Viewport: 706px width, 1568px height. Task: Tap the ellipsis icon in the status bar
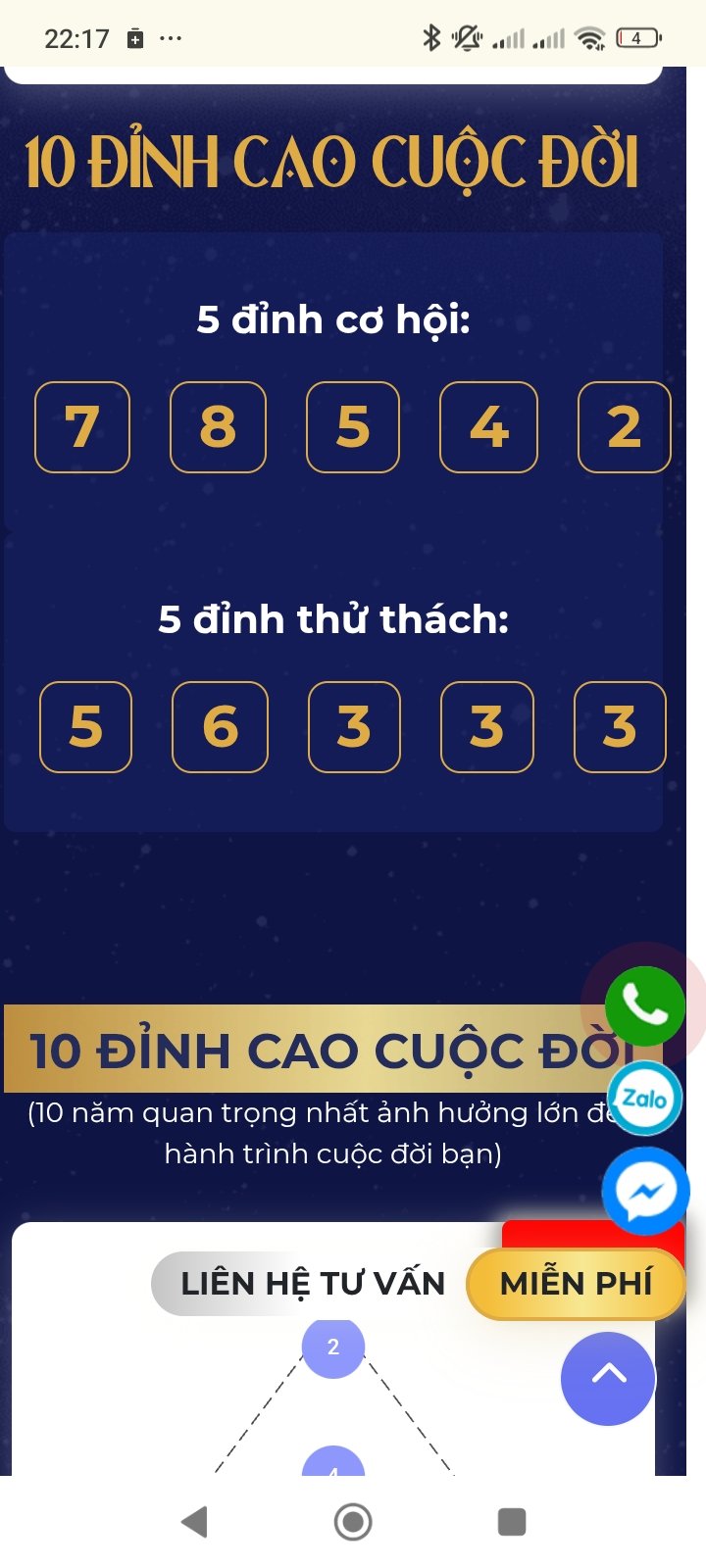[169, 37]
